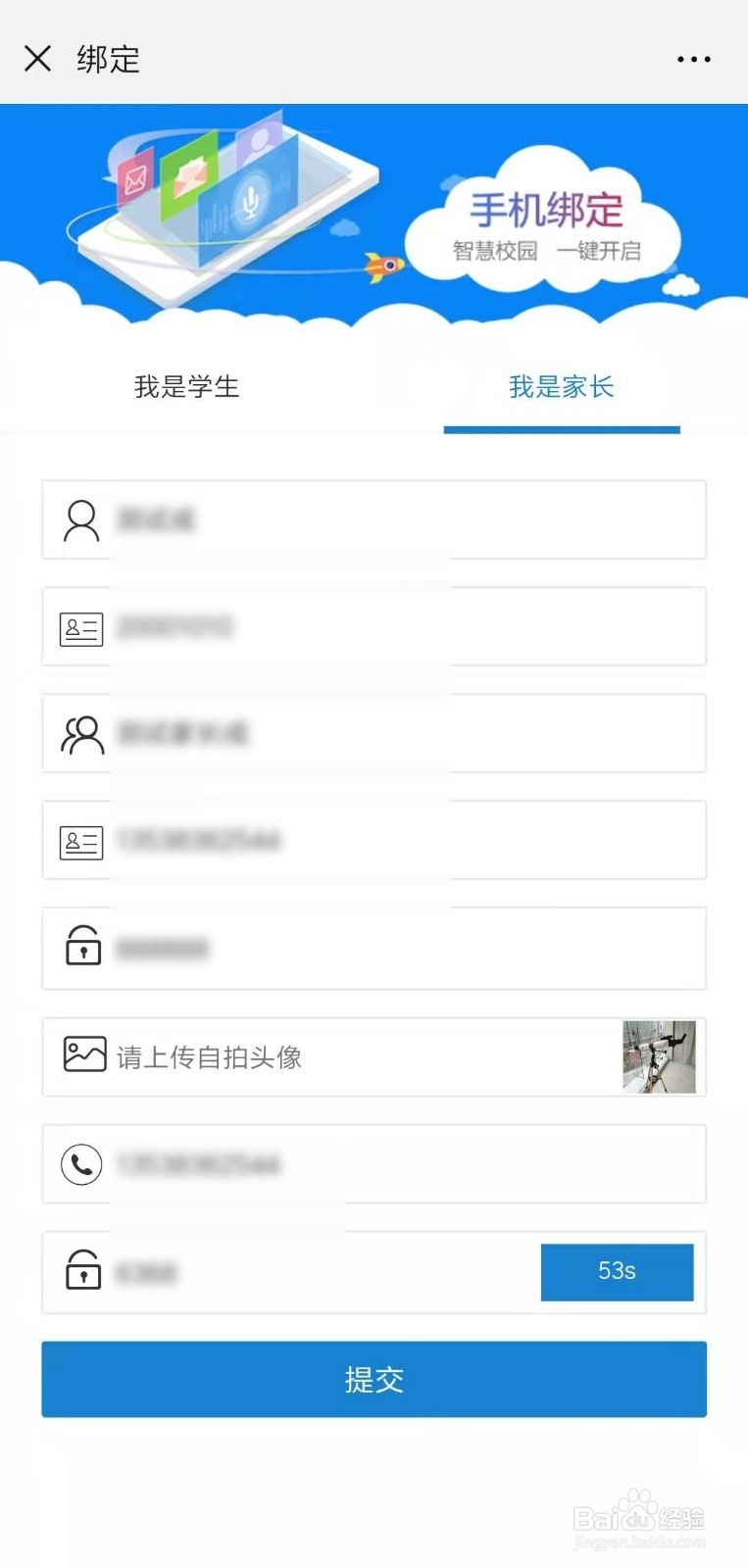
Task: Click the uploaded selfie thumbnail preview
Action: [658, 1057]
